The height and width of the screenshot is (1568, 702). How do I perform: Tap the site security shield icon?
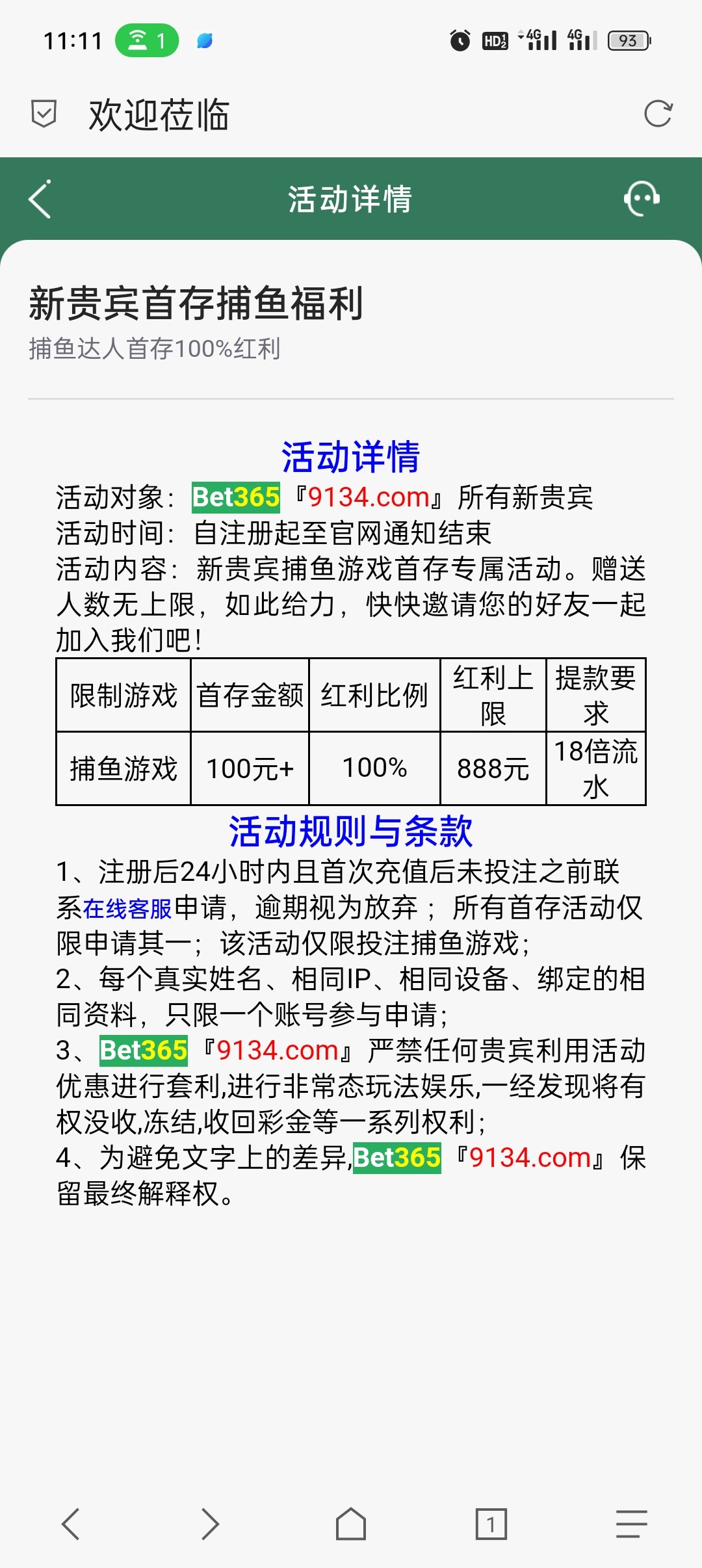point(44,114)
